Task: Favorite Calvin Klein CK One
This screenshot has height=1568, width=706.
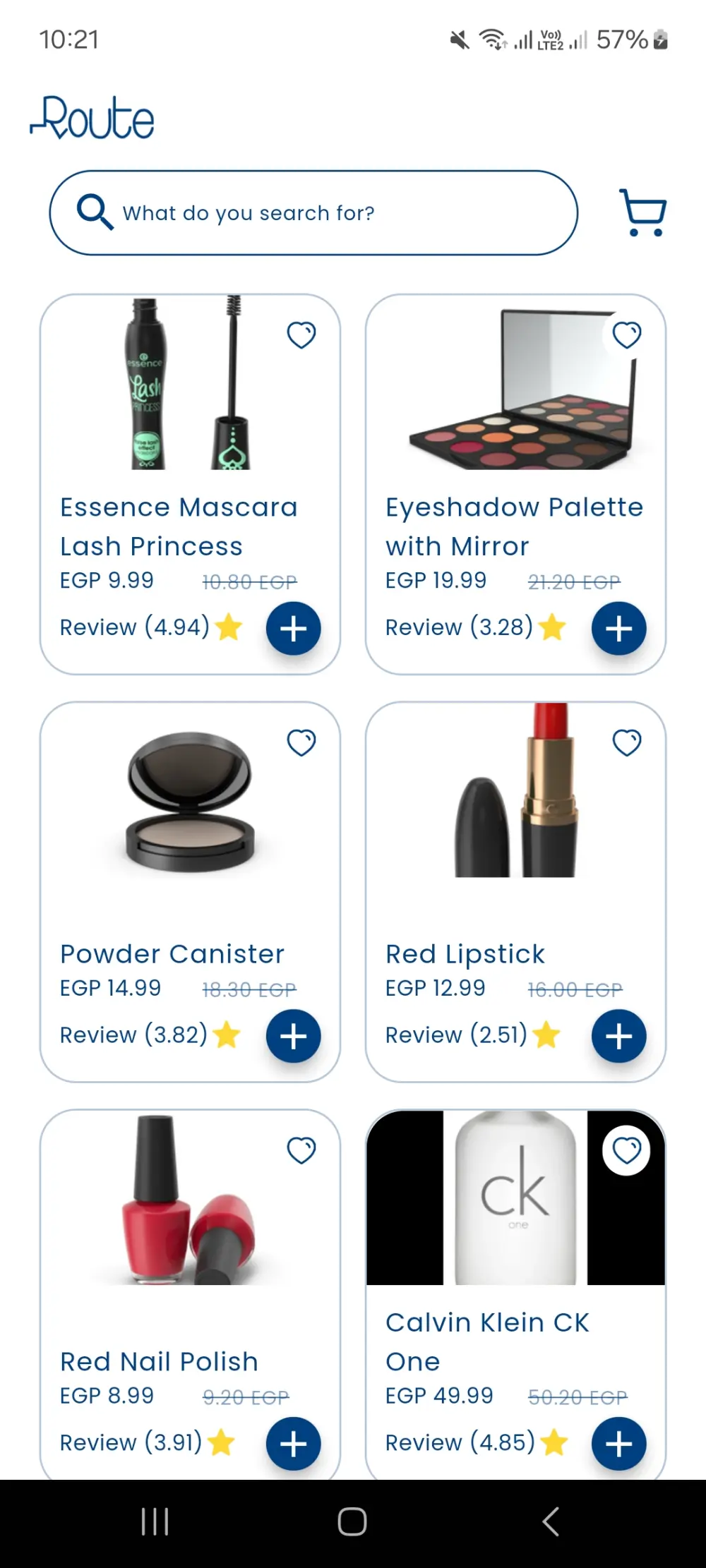Action: pyautogui.click(x=626, y=1150)
